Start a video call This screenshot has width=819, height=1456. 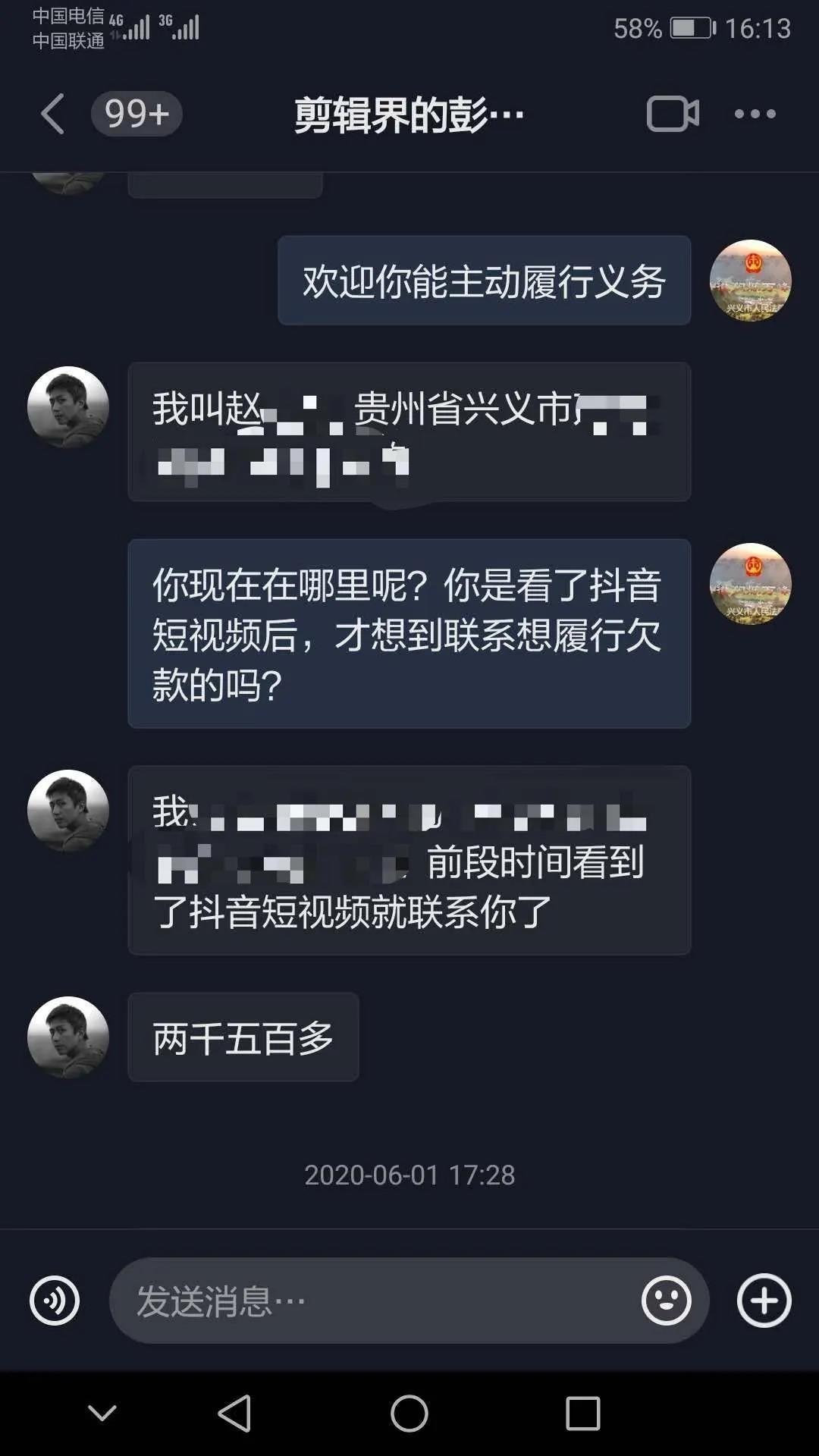[672, 115]
